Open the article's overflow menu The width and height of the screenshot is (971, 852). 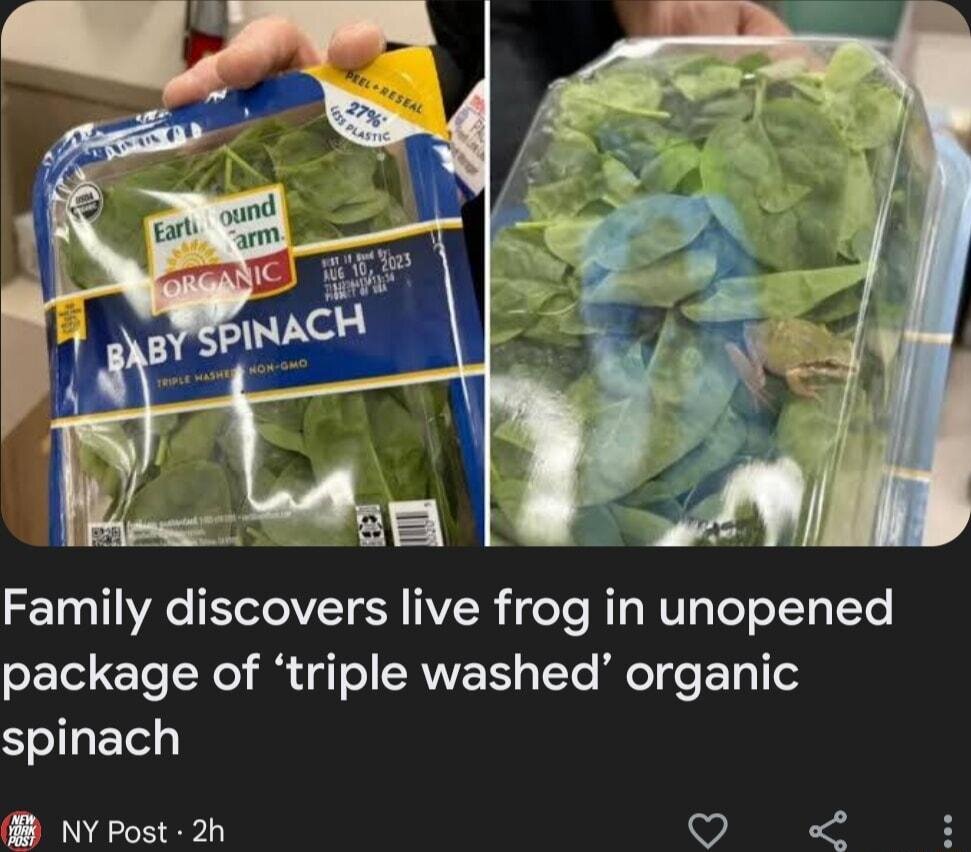947,829
